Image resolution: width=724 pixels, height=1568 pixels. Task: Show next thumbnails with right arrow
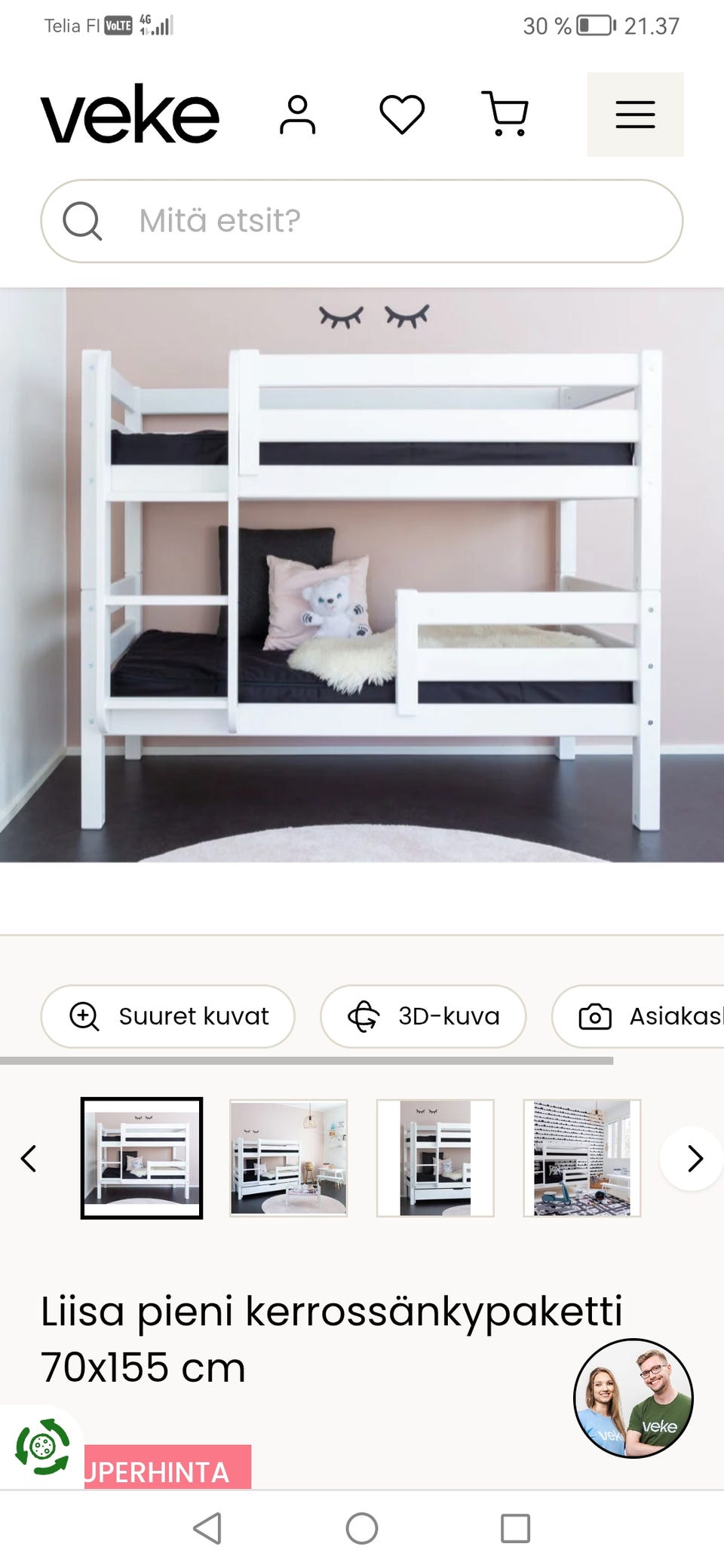(693, 1159)
